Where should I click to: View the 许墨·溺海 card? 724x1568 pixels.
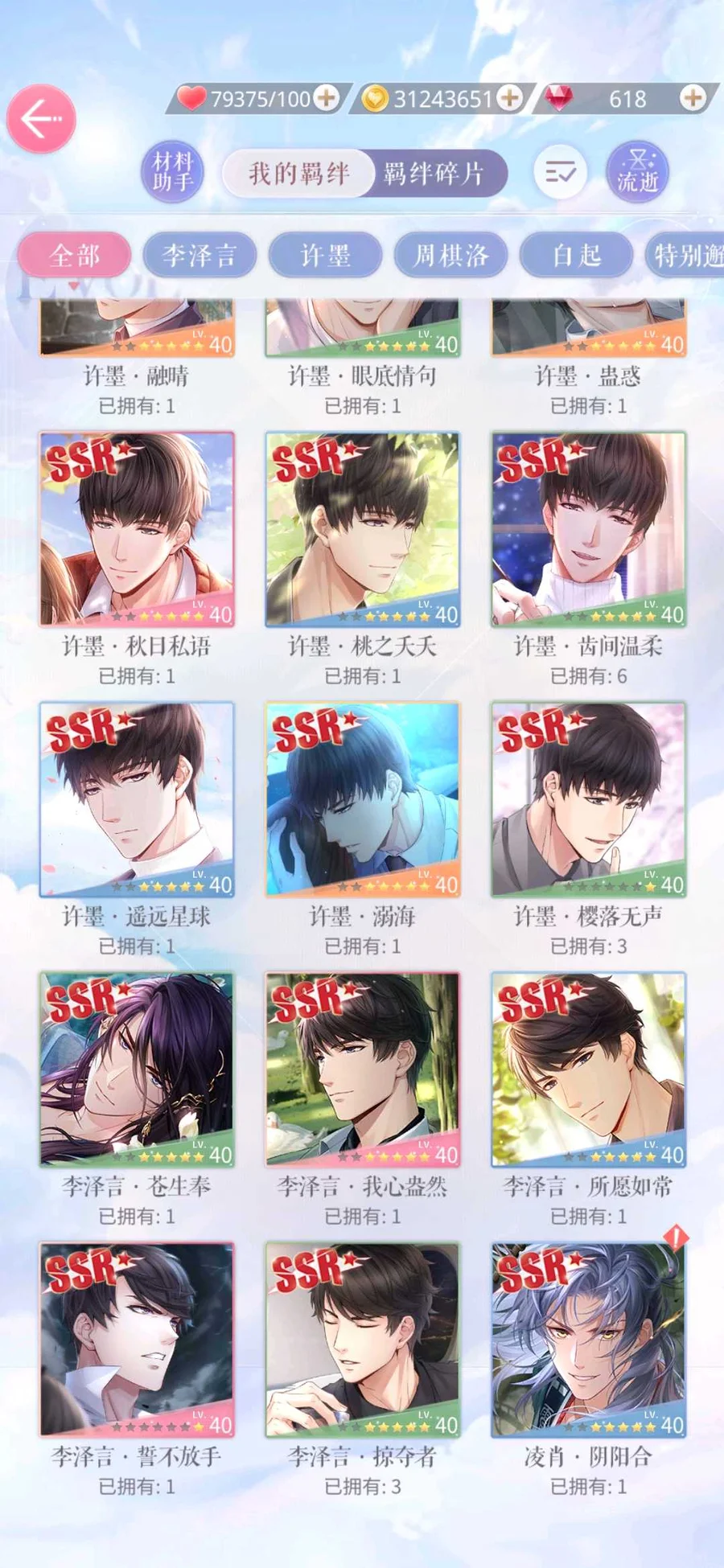[x=363, y=799]
